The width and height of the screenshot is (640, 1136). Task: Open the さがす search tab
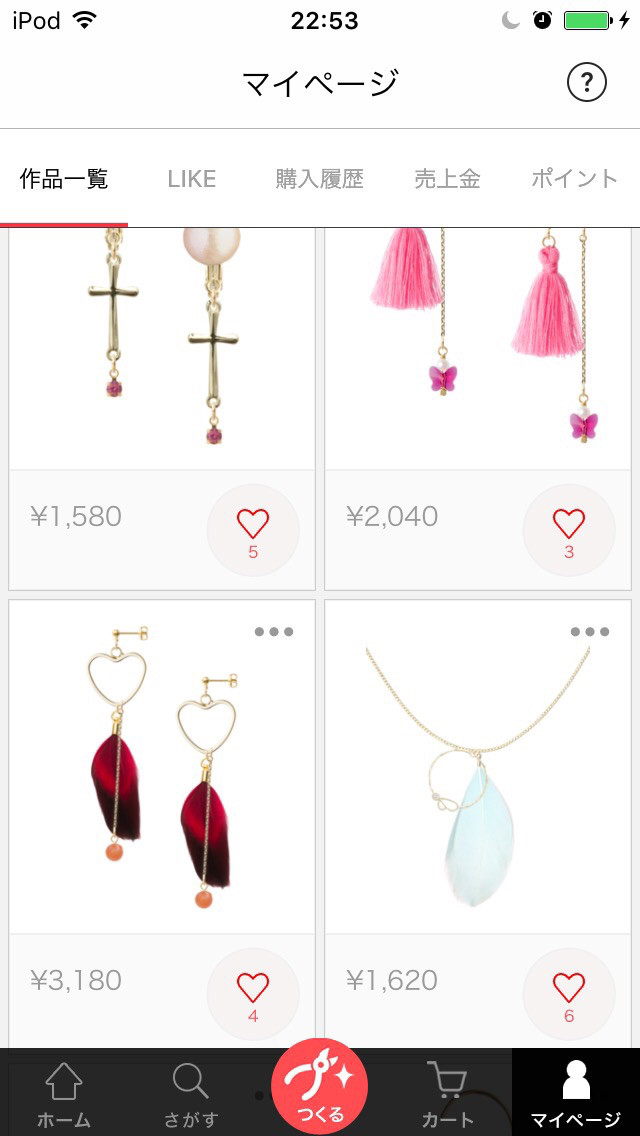tap(190, 1094)
